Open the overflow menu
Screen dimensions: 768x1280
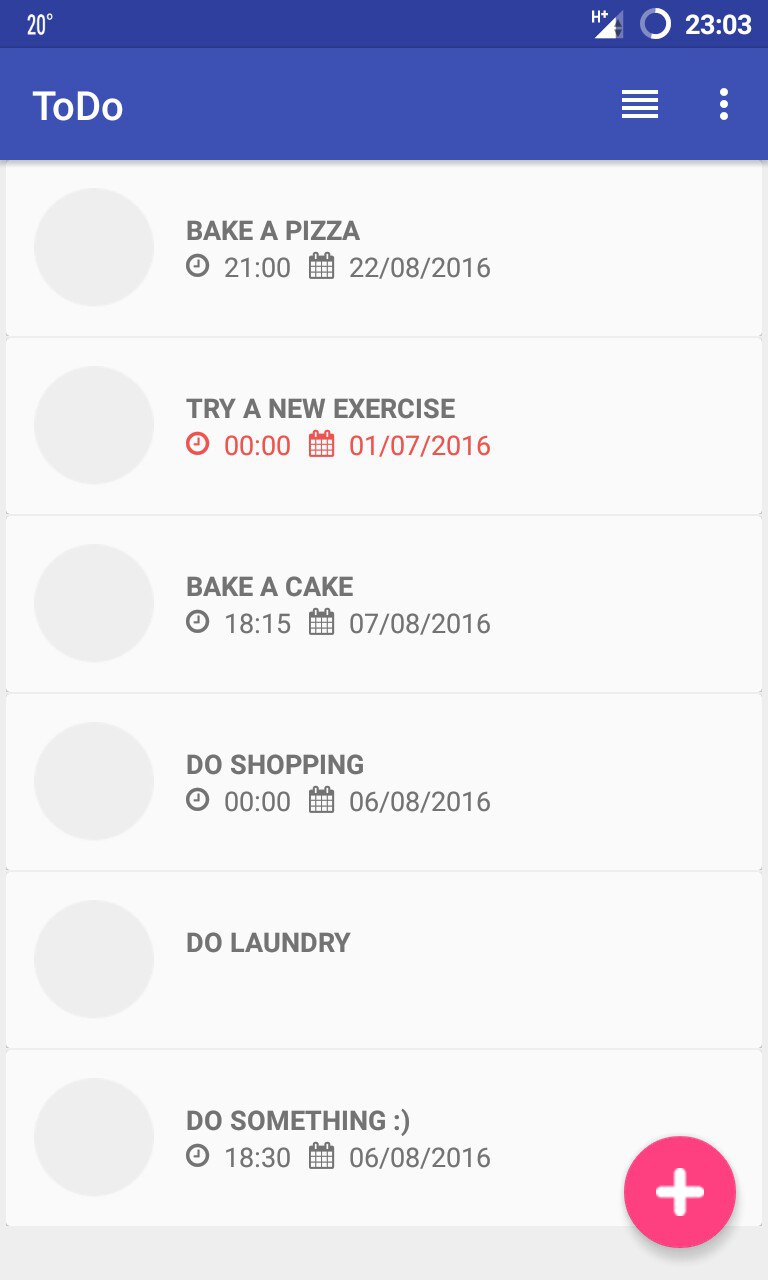724,104
